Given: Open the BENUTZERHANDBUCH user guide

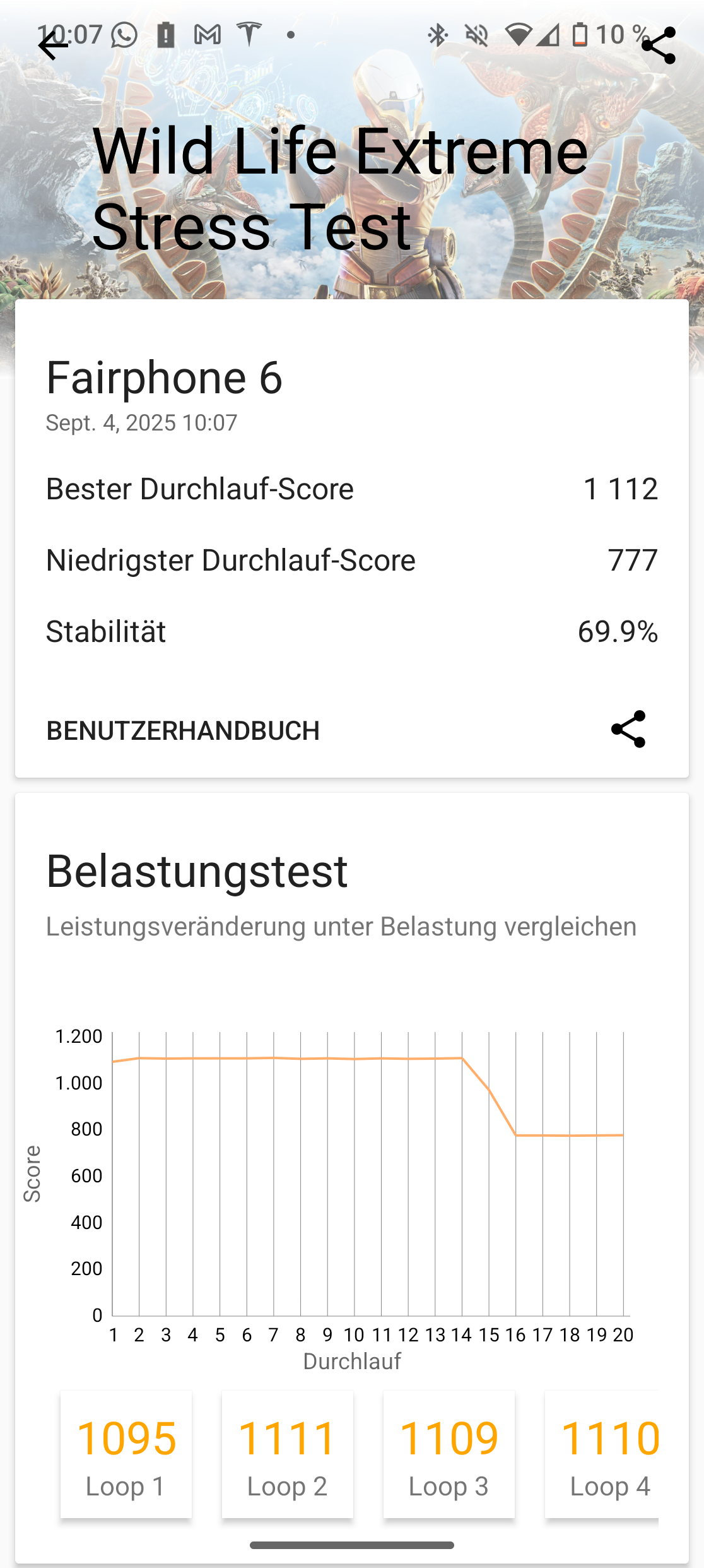Looking at the screenshot, I should (x=183, y=730).
